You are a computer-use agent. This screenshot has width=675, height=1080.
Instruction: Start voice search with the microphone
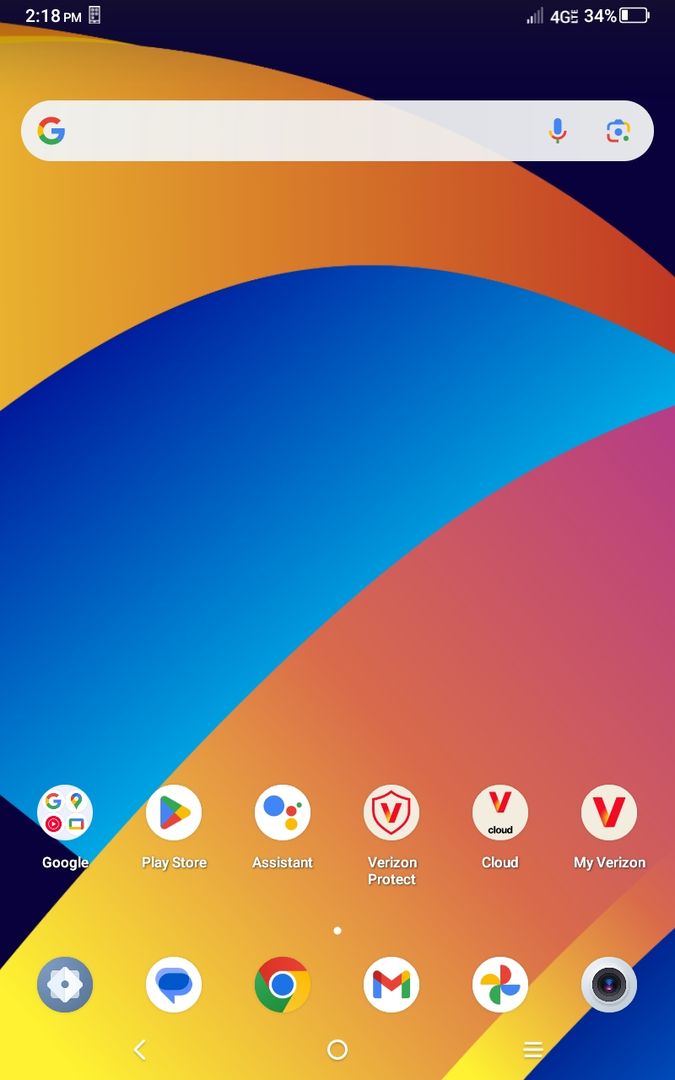coord(558,131)
